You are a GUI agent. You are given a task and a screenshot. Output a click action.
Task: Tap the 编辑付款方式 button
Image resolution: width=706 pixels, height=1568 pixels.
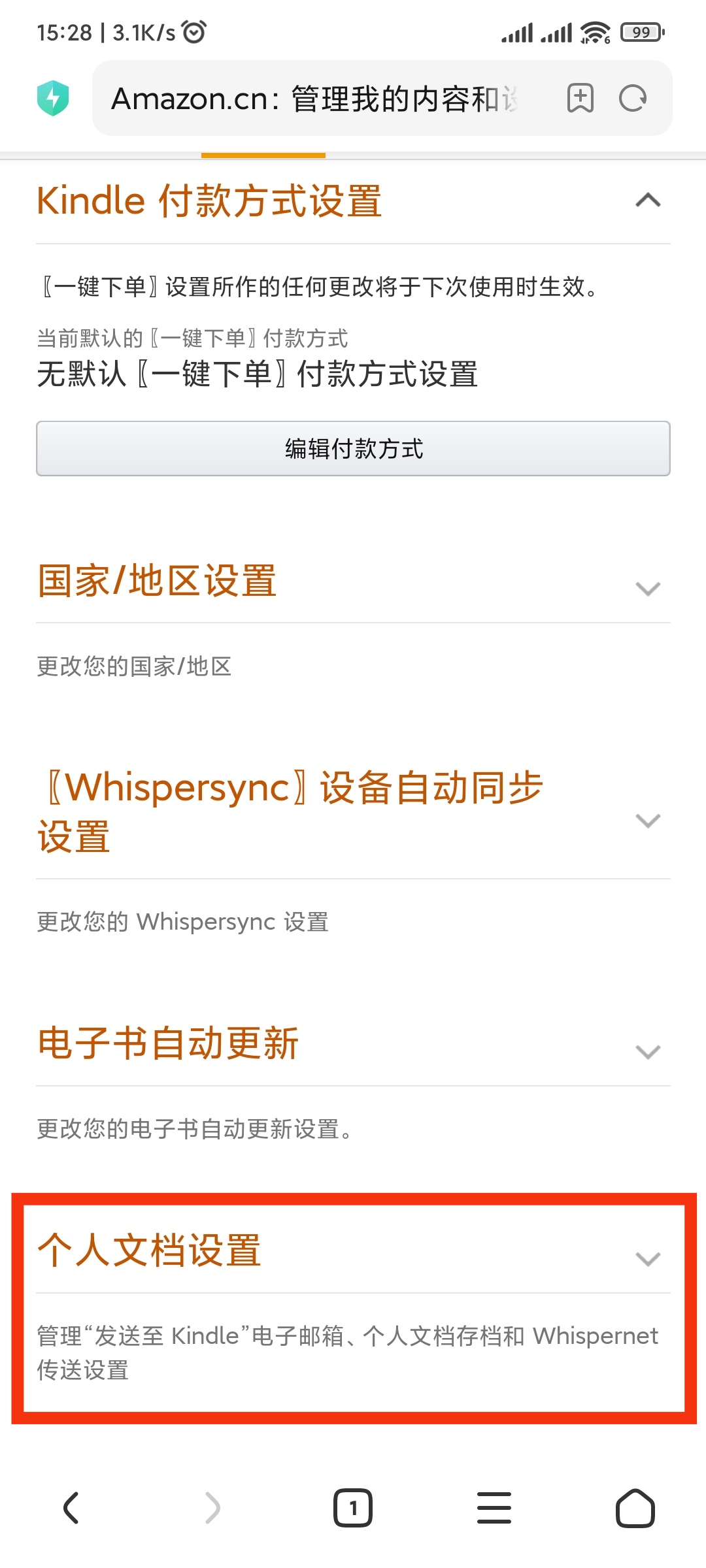(x=353, y=449)
